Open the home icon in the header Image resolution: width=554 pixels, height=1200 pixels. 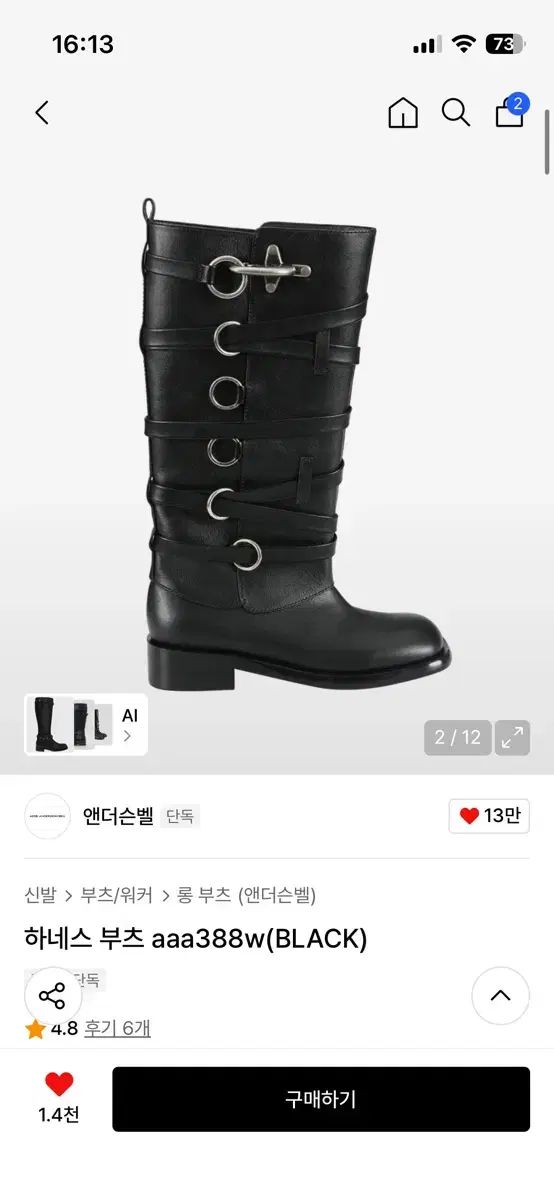[403, 113]
